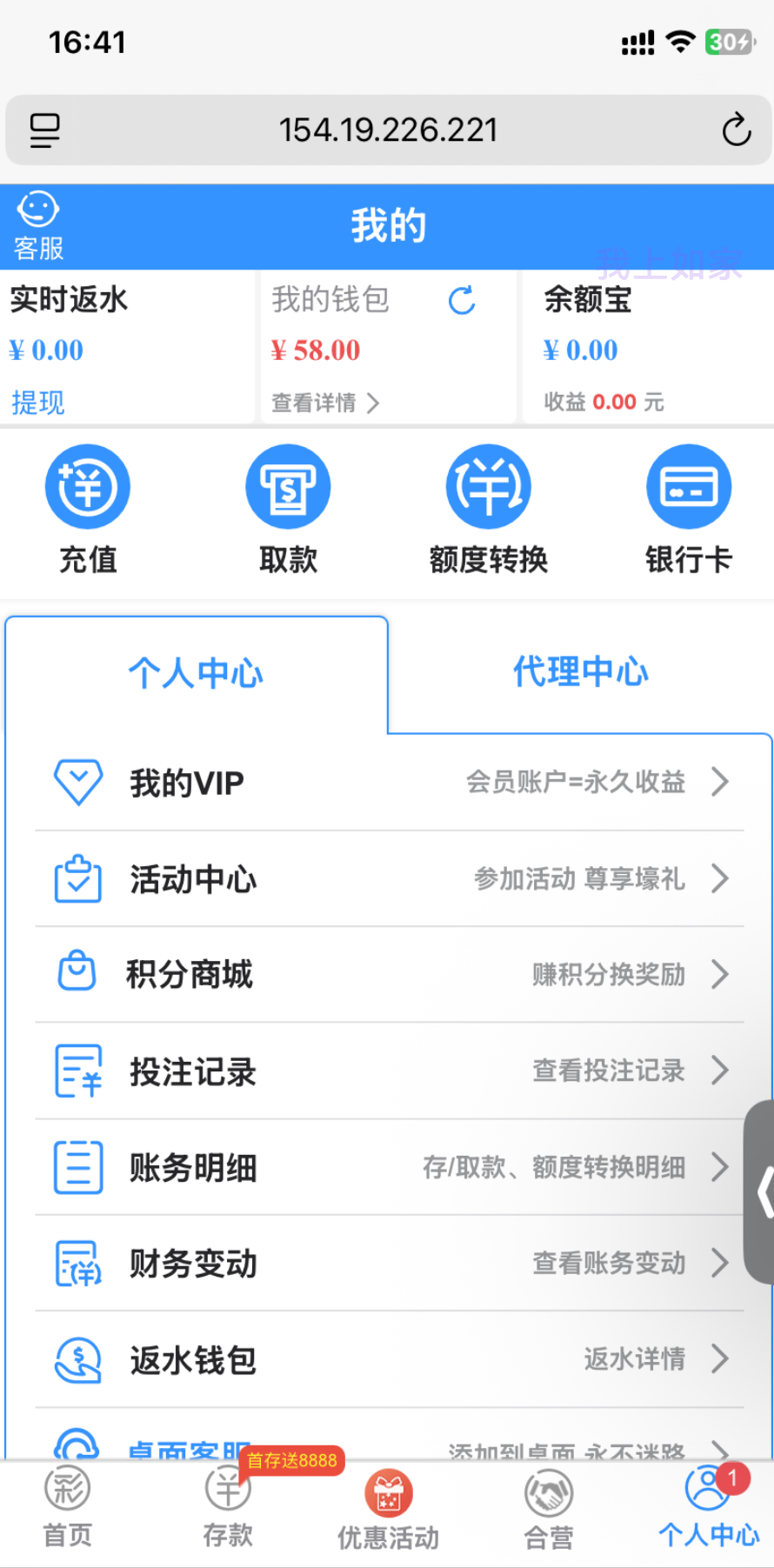Open 财务变动 account changes

(x=389, y=1264)
